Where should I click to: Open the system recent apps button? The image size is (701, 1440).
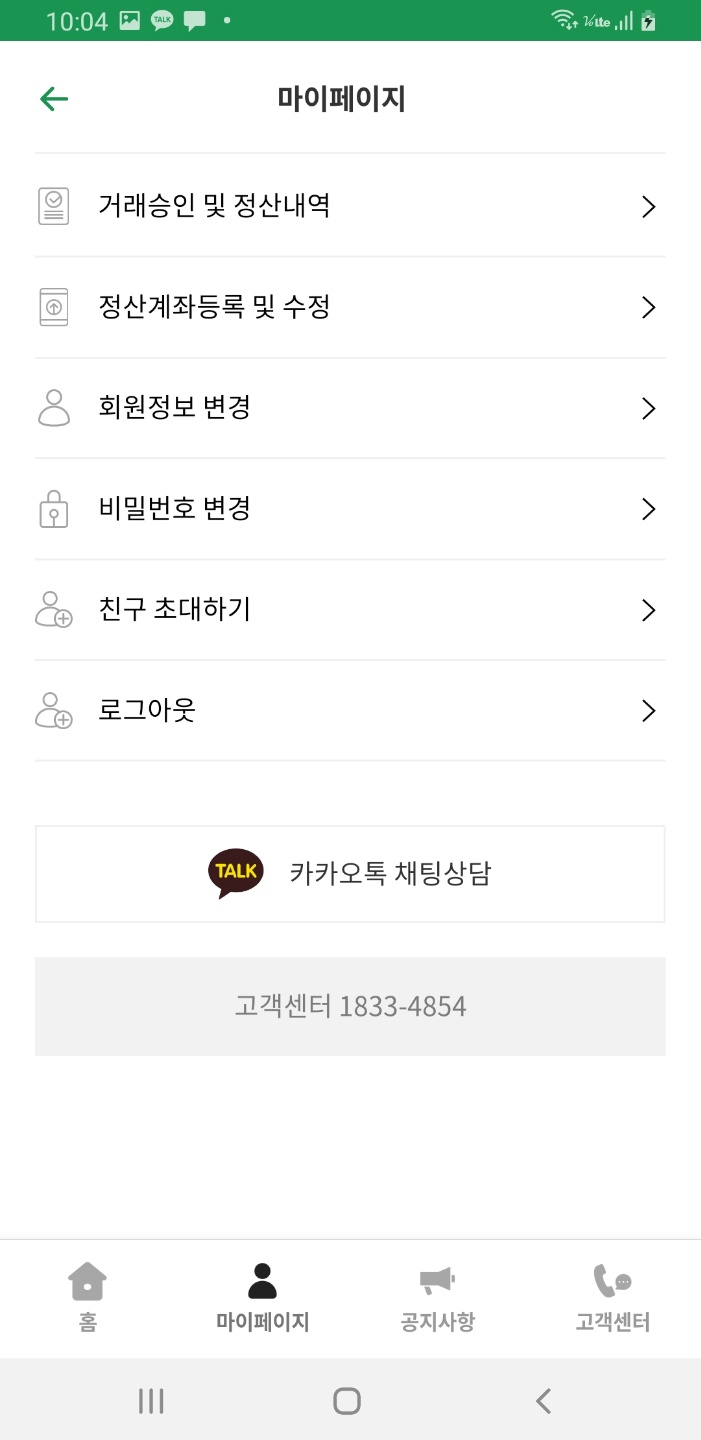[x=151, y=1401]
